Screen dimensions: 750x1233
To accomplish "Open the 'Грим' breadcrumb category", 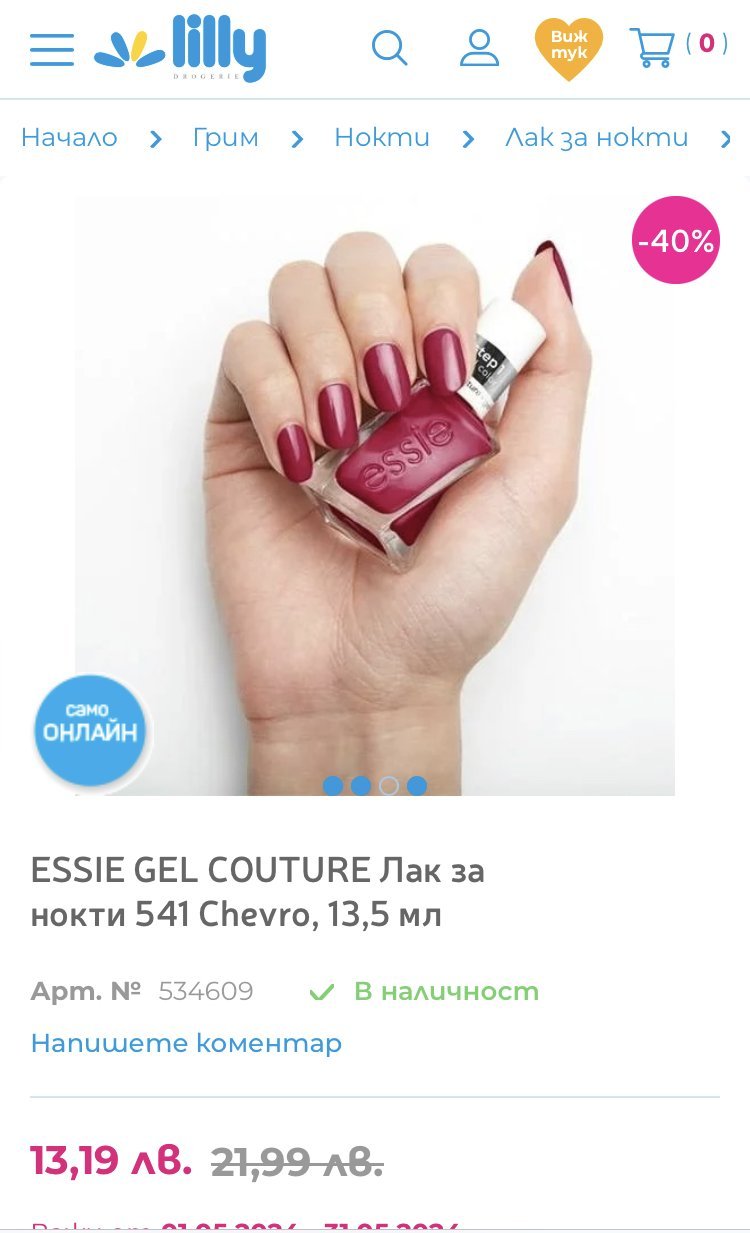I will pyautogui.click(x=225, y=138).
